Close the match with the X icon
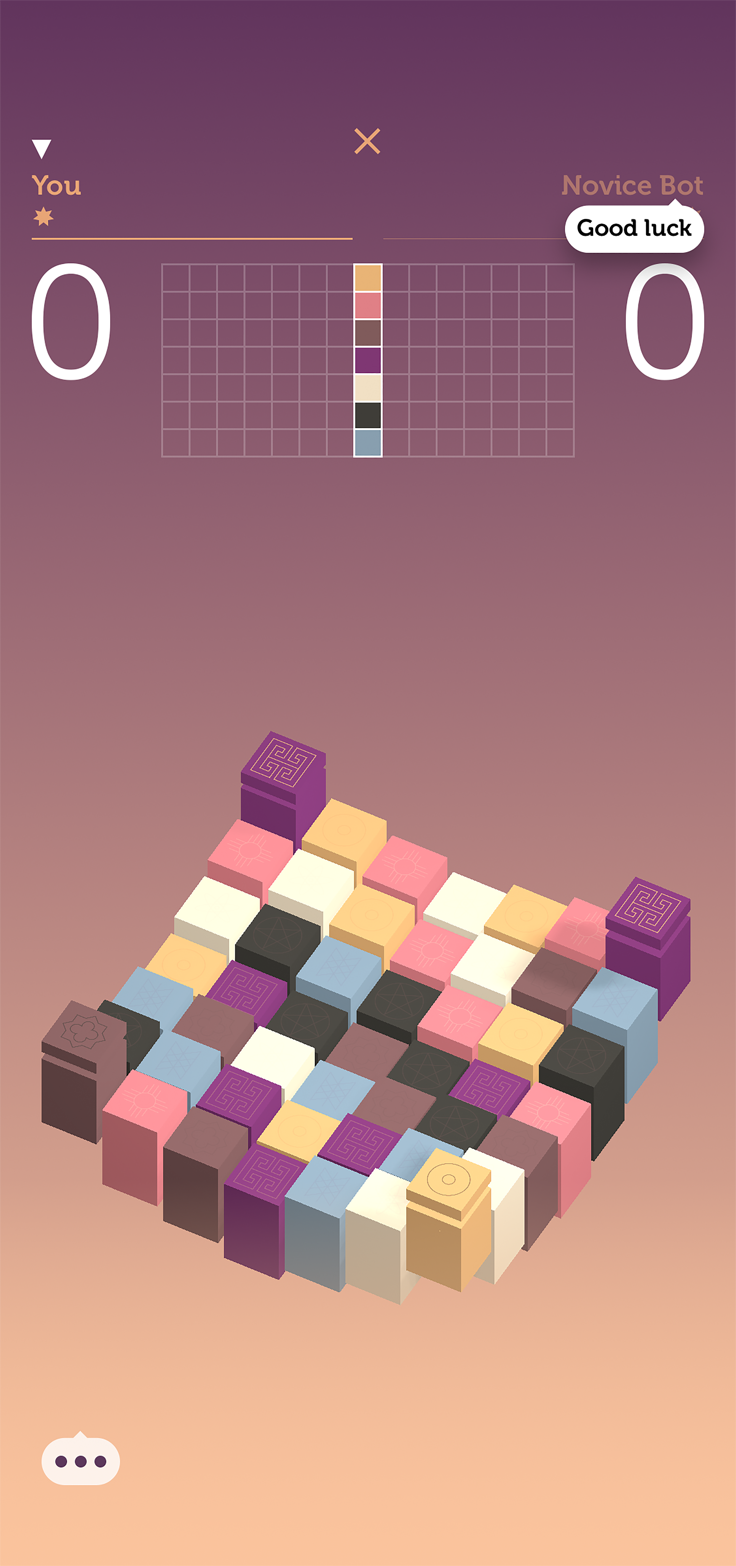This screenshot has height=1566, width=736. coord(367,142)
